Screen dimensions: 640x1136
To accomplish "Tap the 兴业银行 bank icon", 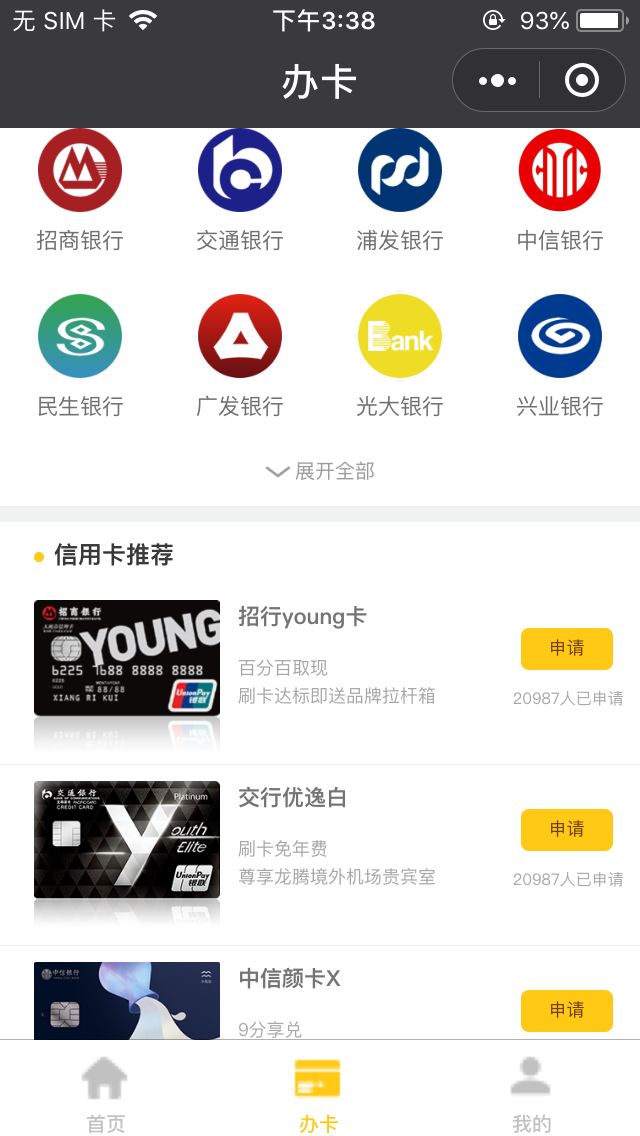I will (560, 336).
